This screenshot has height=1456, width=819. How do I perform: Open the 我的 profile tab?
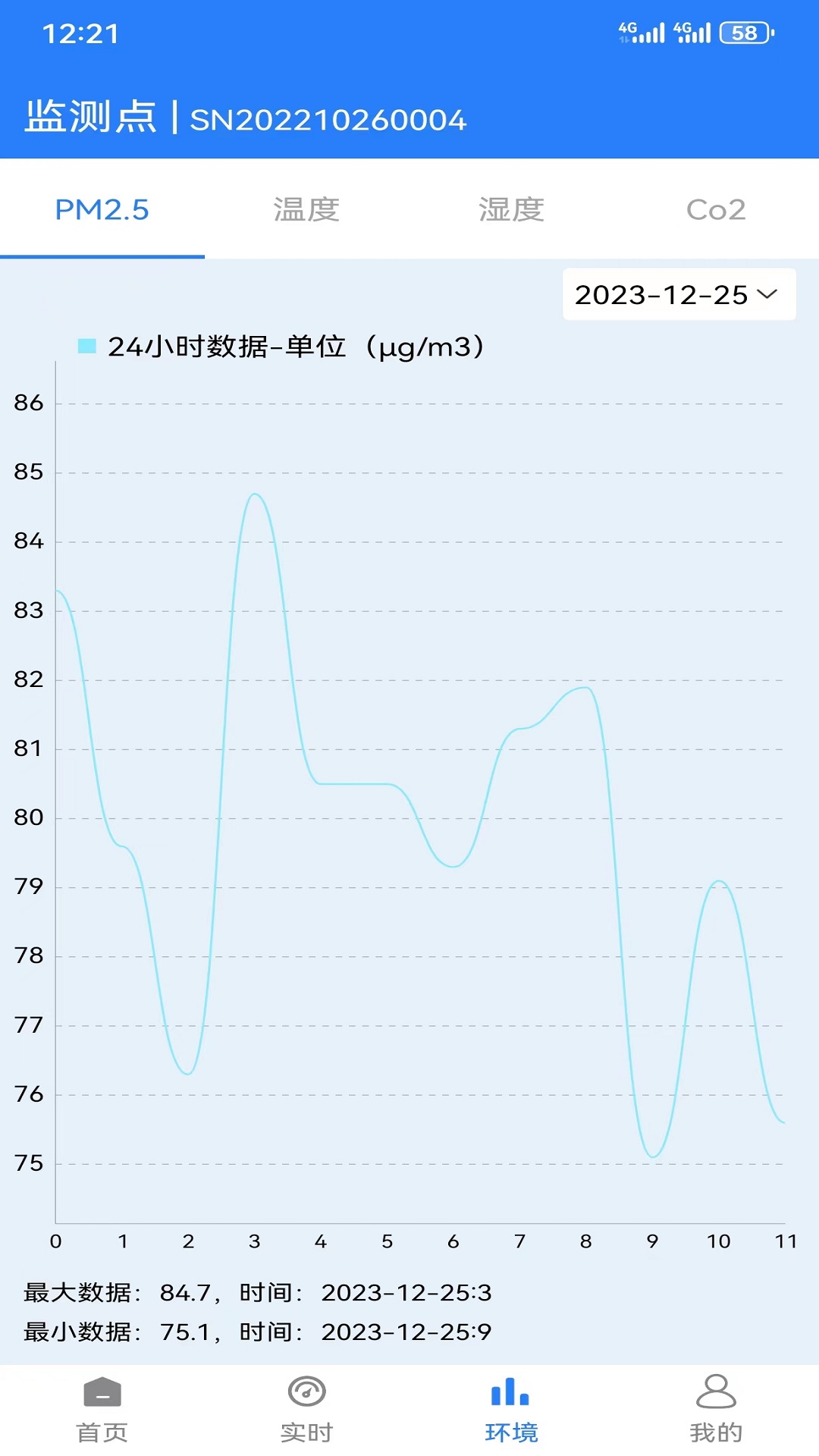tap(716, 1410)
